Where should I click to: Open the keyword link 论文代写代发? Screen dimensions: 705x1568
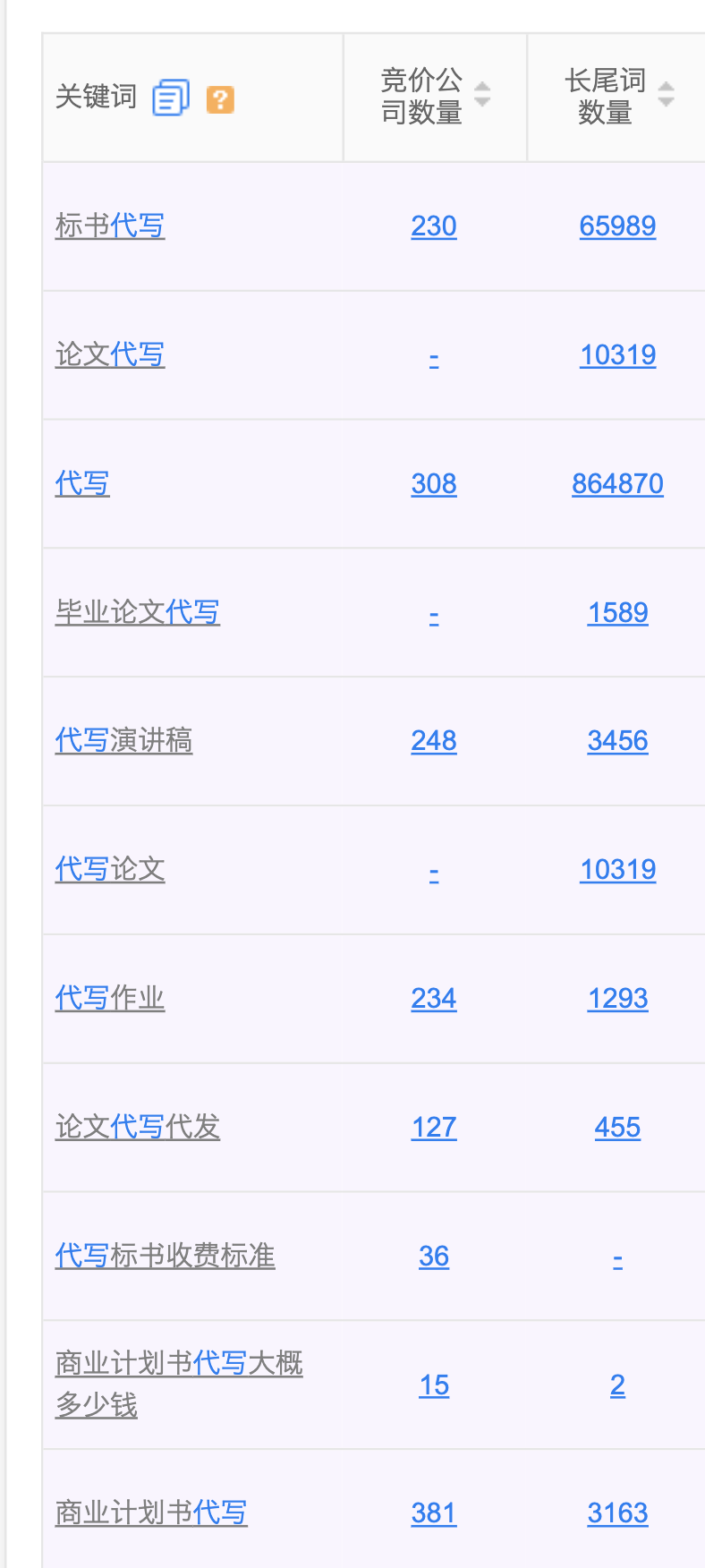(138, 1127)
